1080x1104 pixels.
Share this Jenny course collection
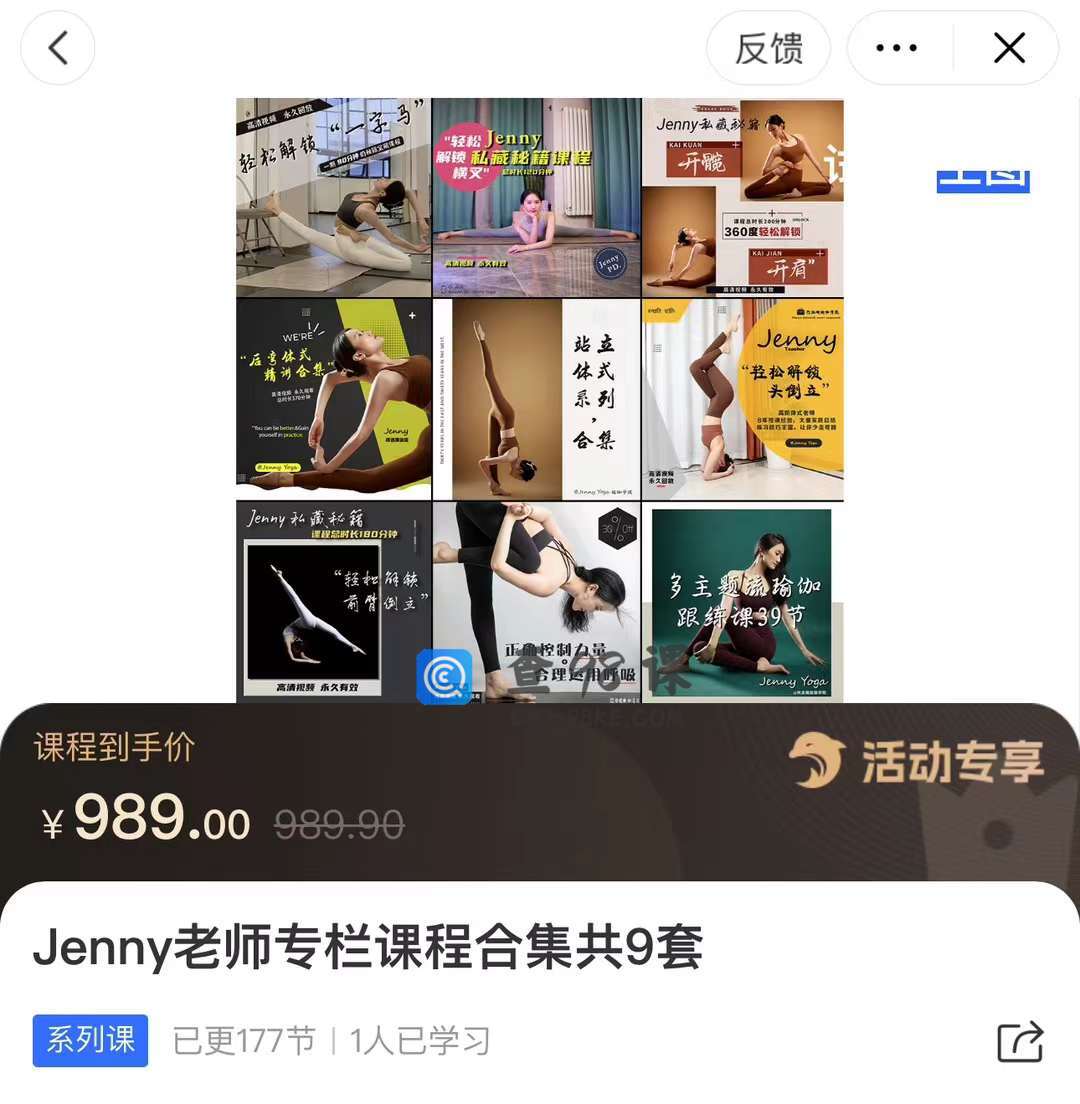pyautogui.click(x=1020, y=1041)
